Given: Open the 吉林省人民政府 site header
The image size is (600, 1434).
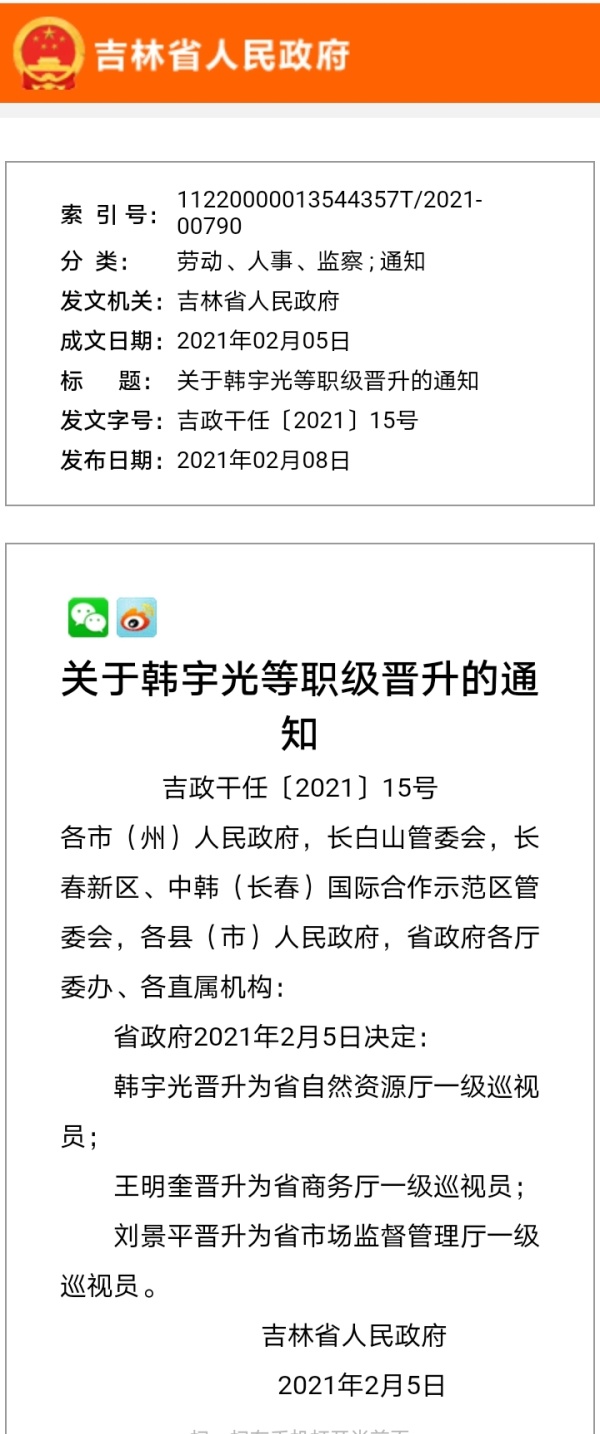Looking at the screenshot, I should 185,53.
